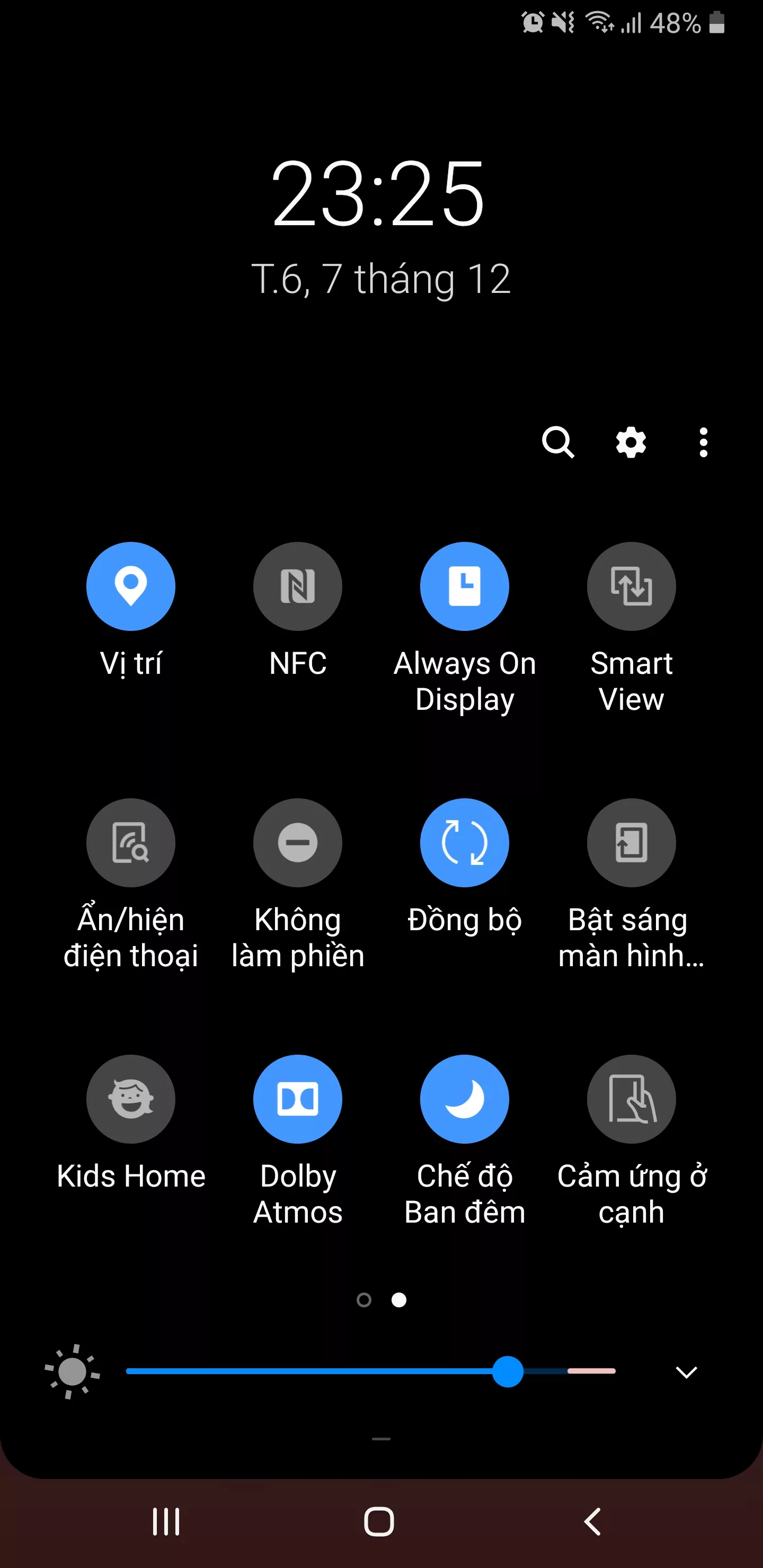Open recent apps from navigation bar

(x=166, y=1522)
